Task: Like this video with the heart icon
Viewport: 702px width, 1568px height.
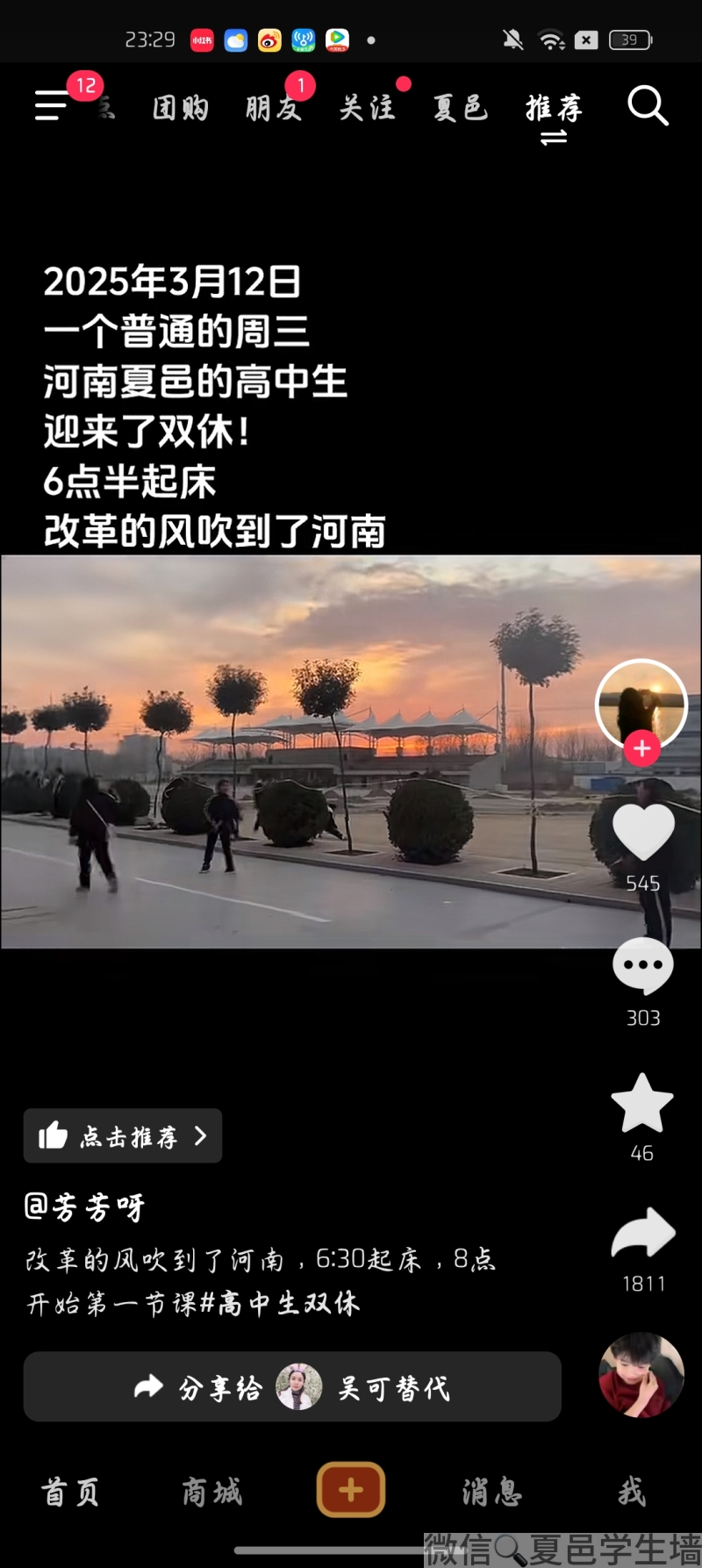Action: [643, 832]
